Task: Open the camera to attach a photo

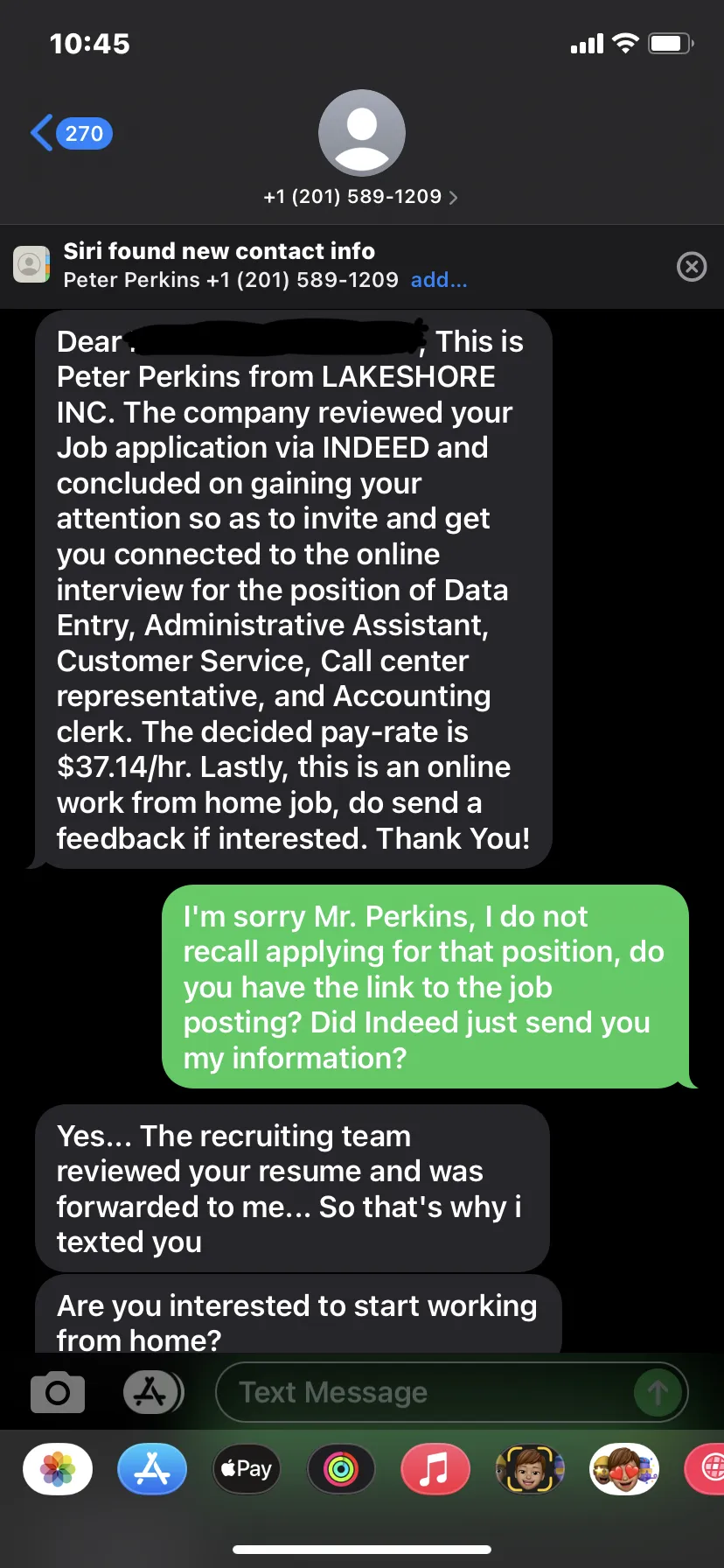Action: point(58,1392)
